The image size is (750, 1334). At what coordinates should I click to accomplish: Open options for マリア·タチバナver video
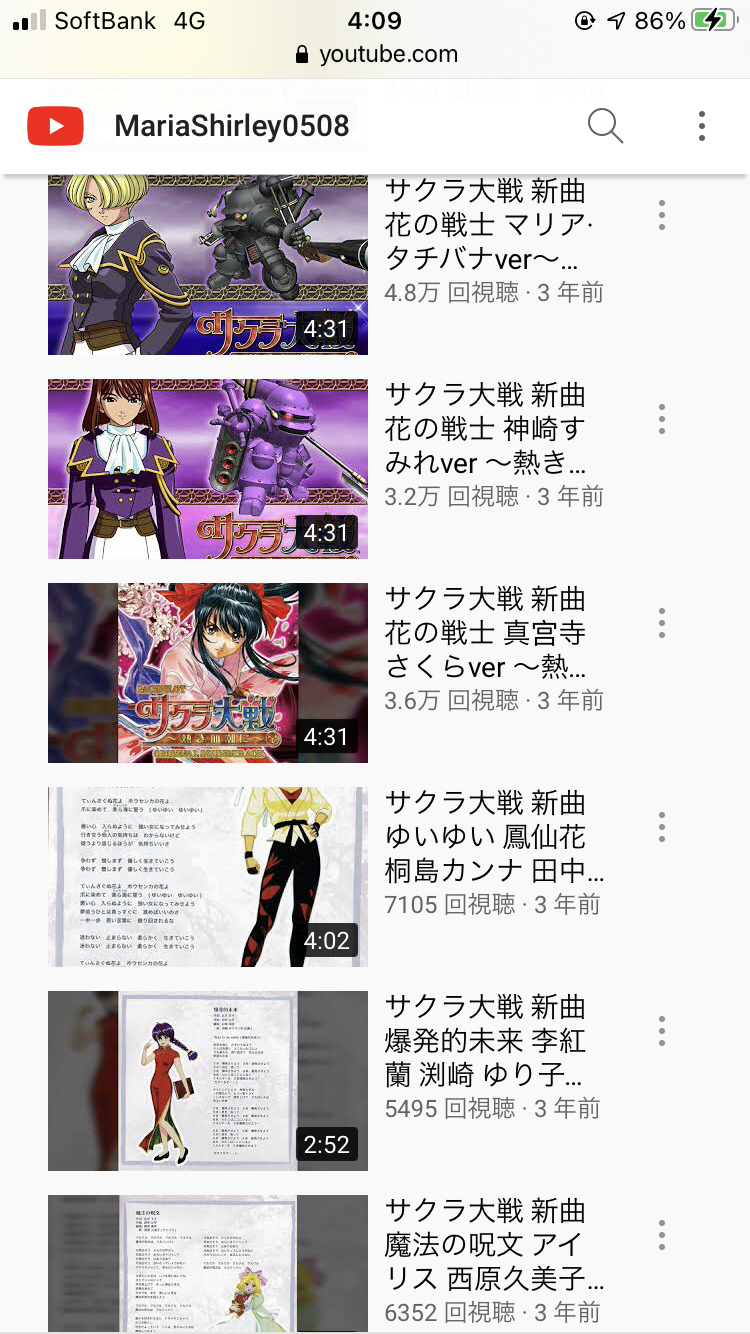pos(662,215)
